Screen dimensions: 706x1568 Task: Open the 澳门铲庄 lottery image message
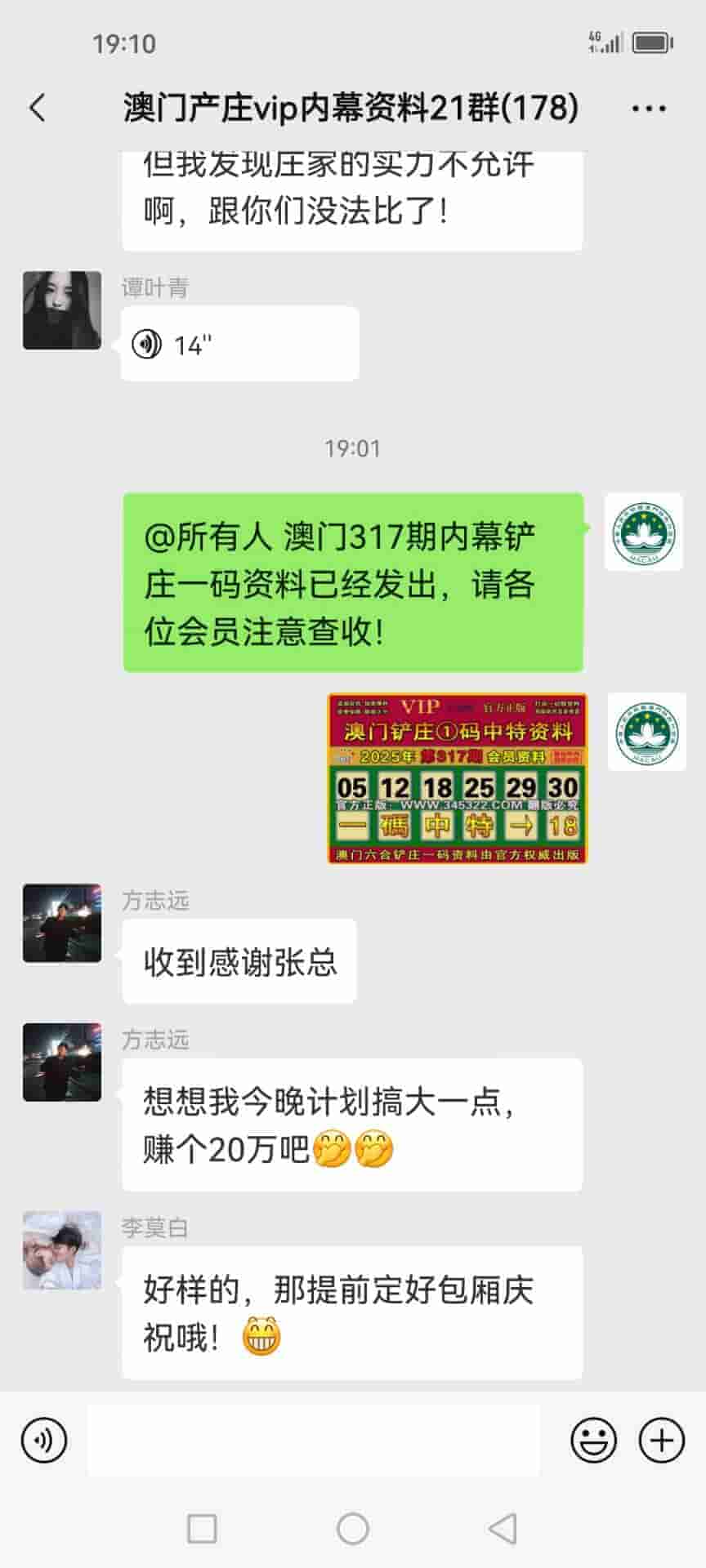point(457,778)
